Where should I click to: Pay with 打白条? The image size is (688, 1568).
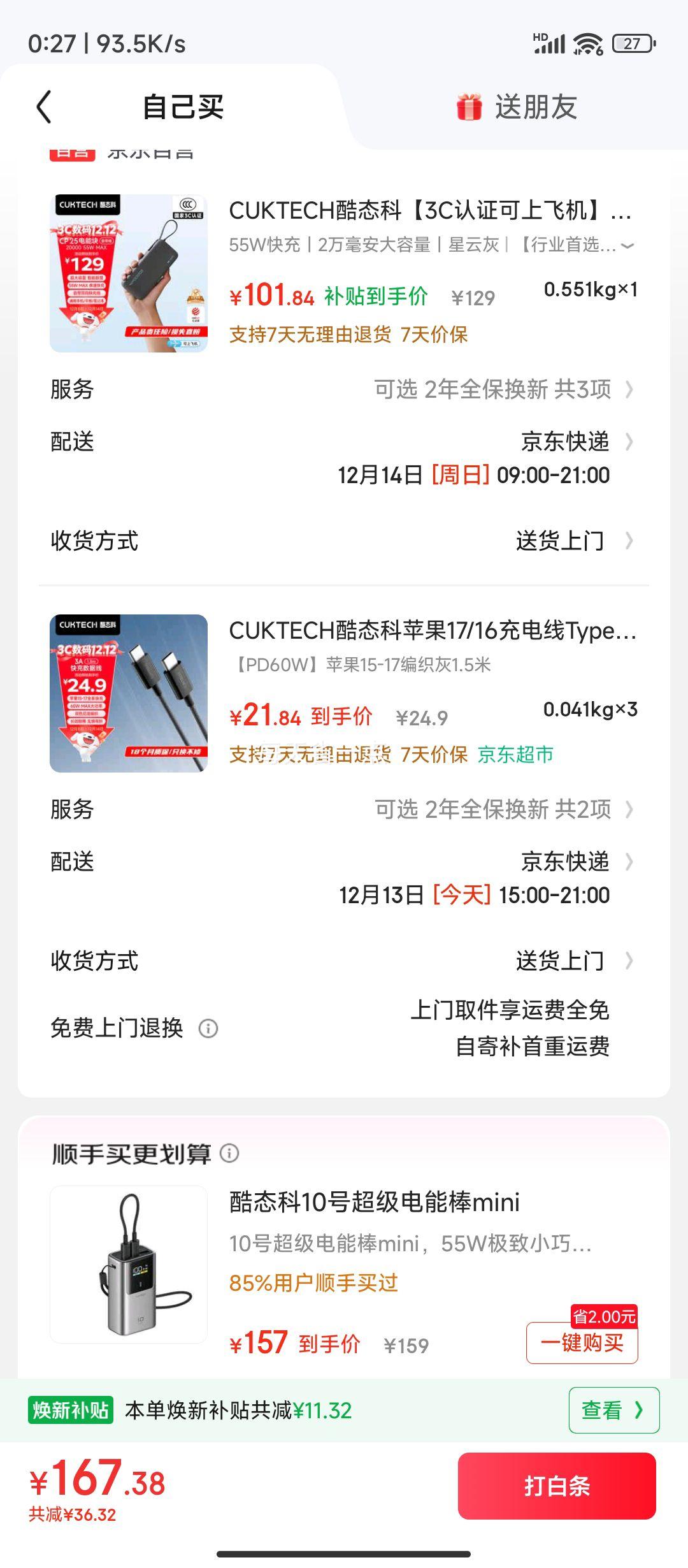tap(556, 1486)
